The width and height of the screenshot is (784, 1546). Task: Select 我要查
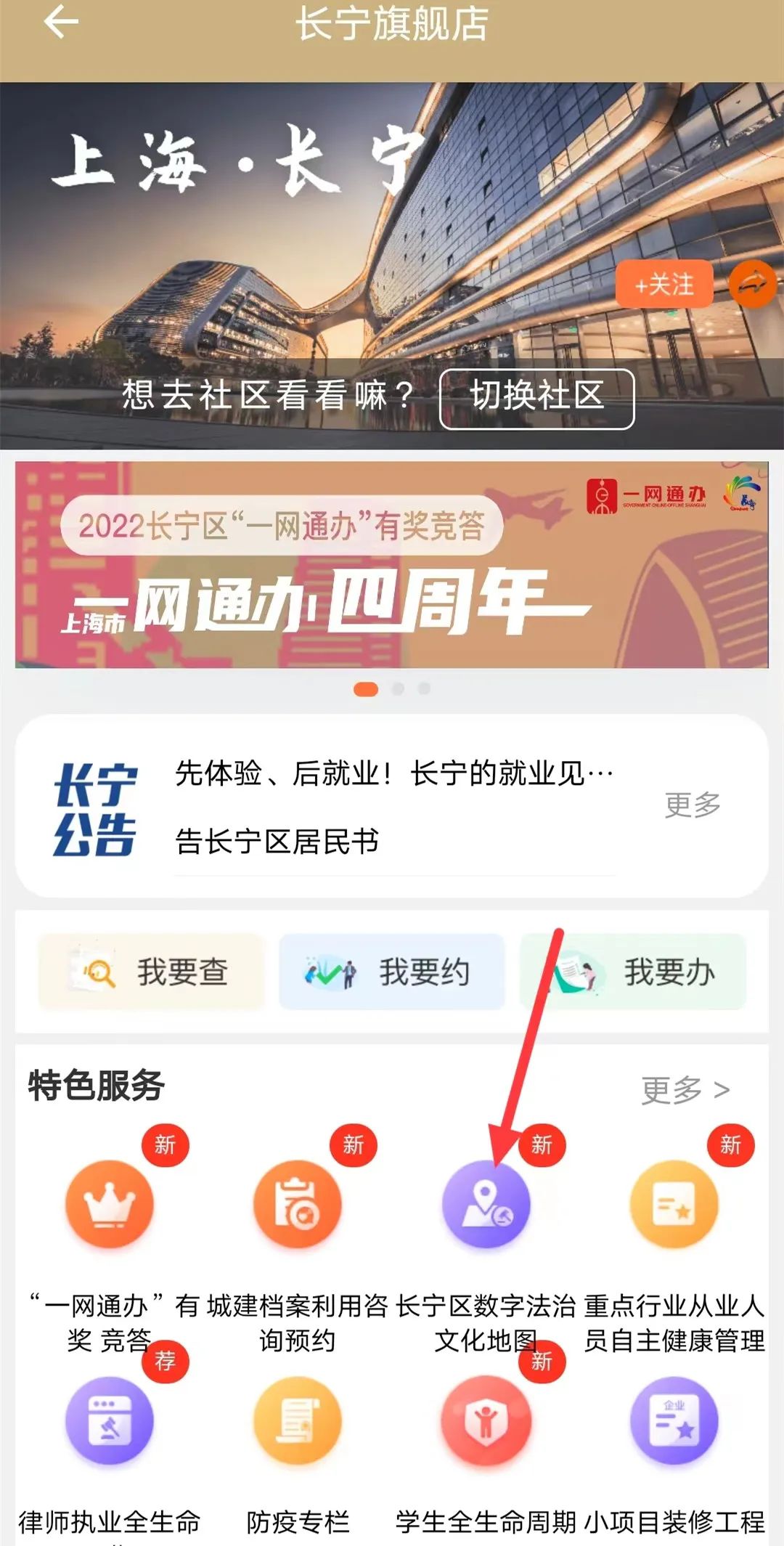point(151,972)
